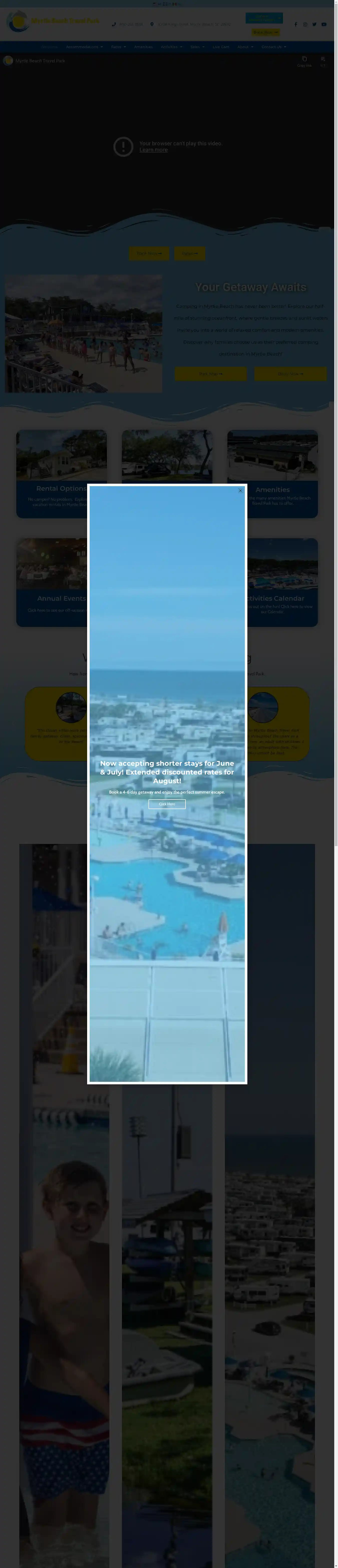Open the Live Cam page
The height and width of the screenshot is (1568, 338).
pyautogui.click(x=221, y=47)
